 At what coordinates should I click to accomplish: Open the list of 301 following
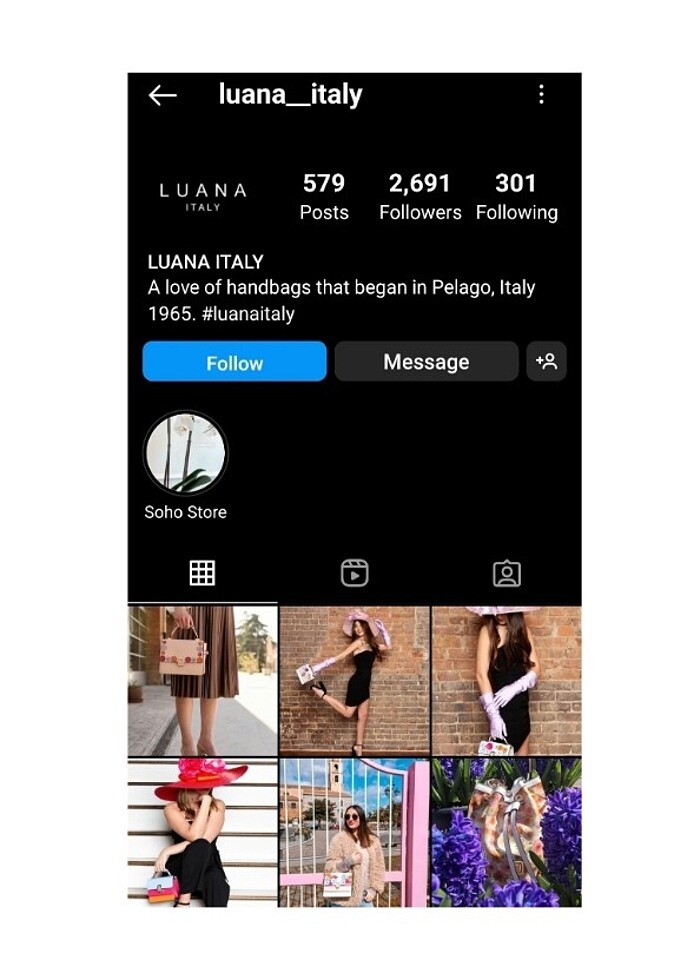point(516,196)
